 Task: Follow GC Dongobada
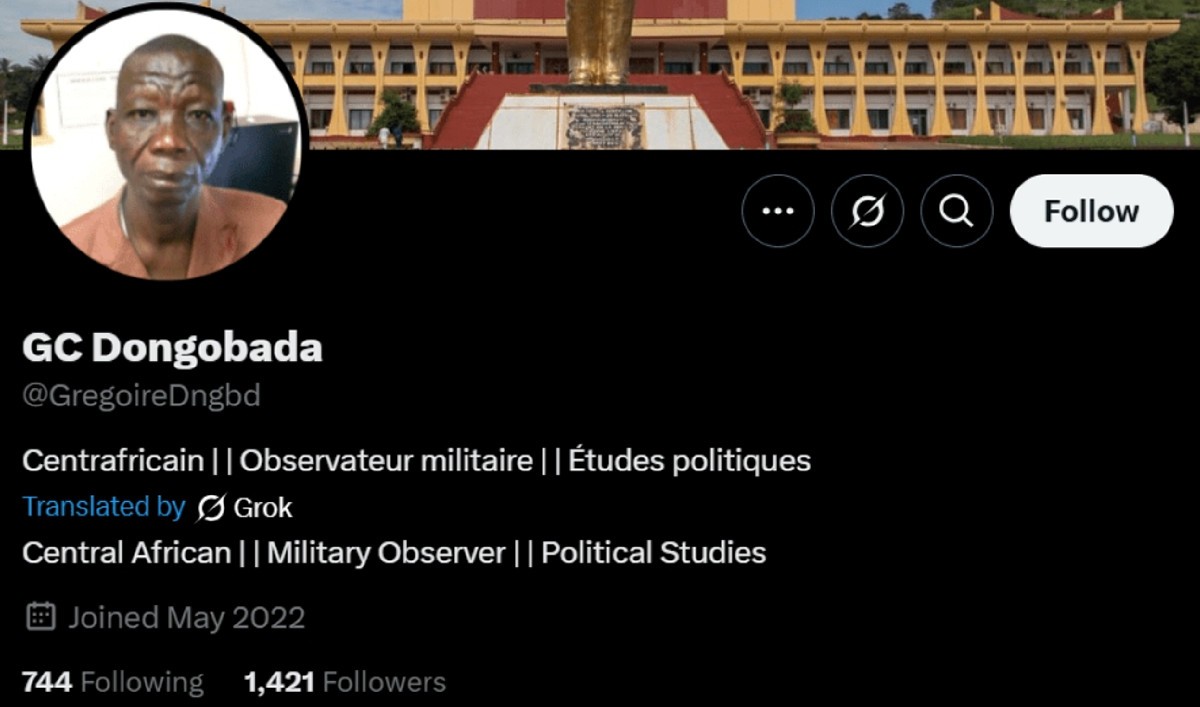click(1091, 211)
